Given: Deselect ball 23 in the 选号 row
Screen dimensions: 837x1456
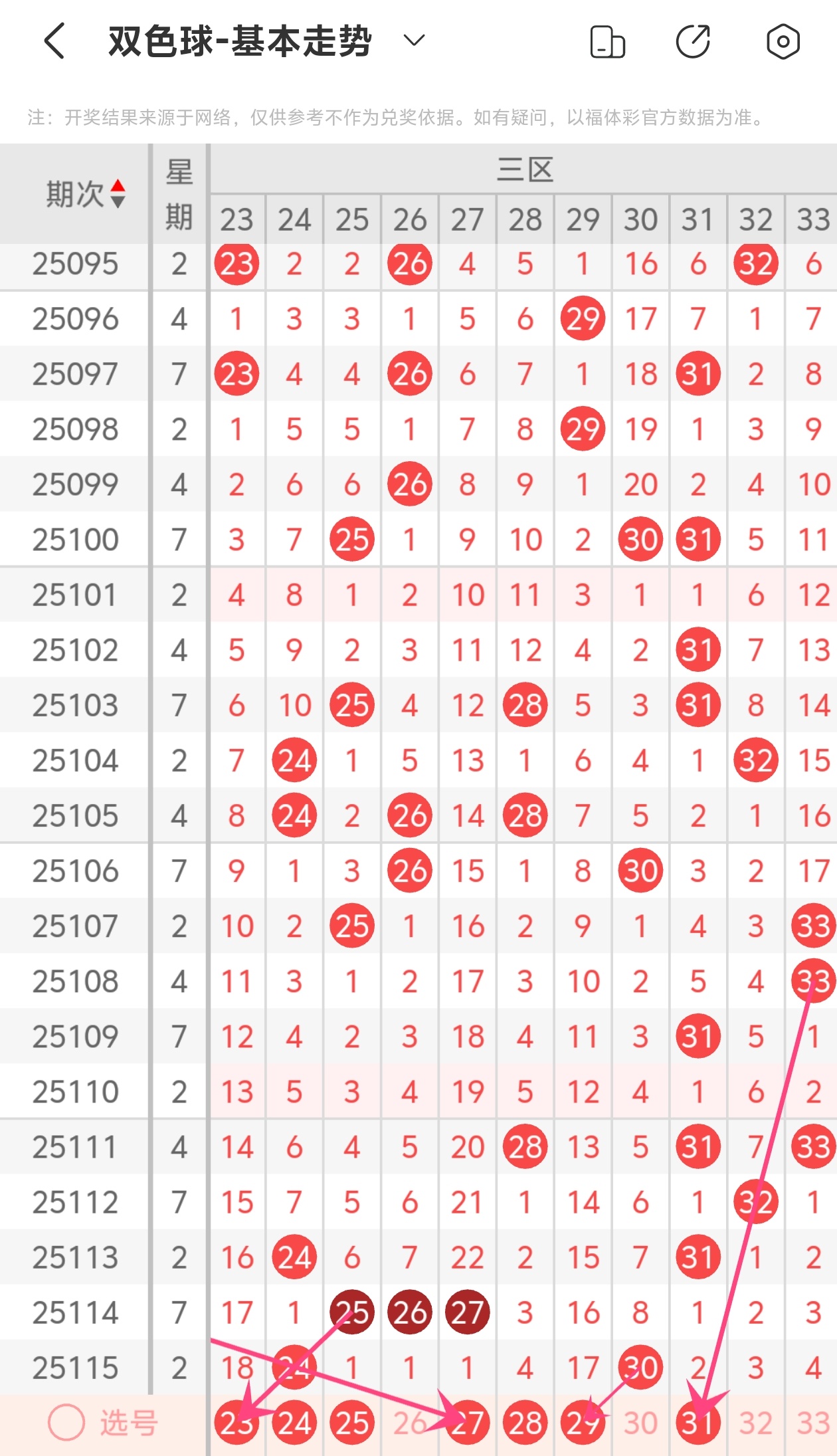Looking at the screenshot, I should pos(236,1423).
